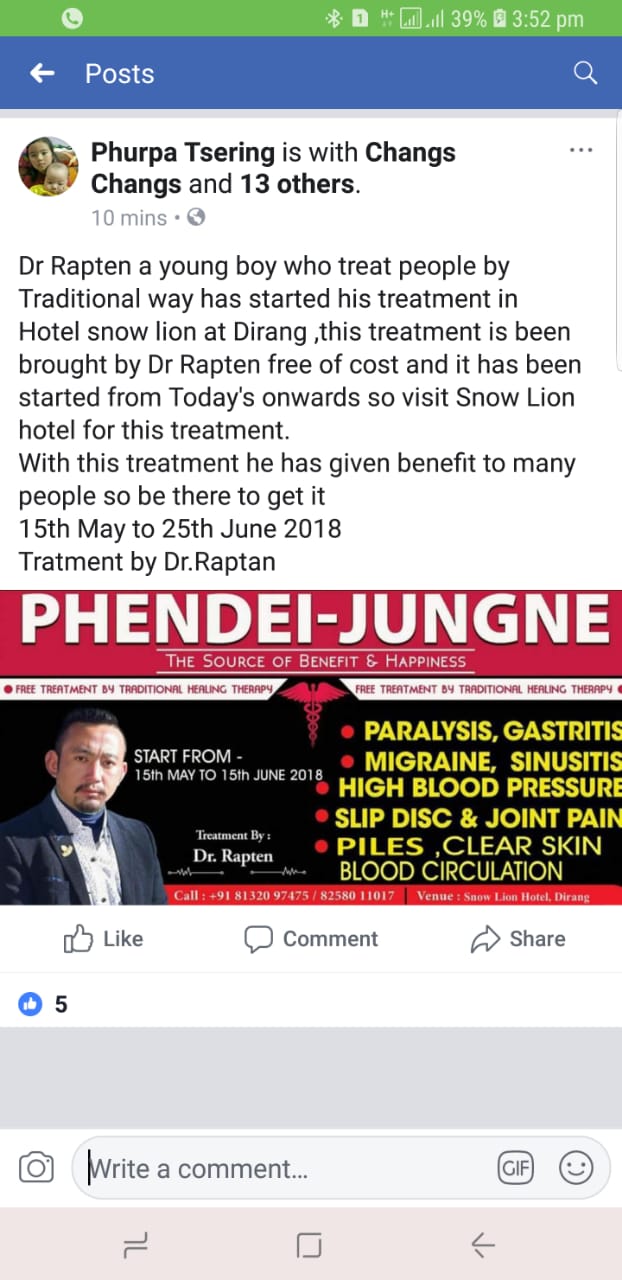The height and width of the screenshot is (1280, 622).
Task: Go back from the Posts screen
Action: tap(42, 73)
